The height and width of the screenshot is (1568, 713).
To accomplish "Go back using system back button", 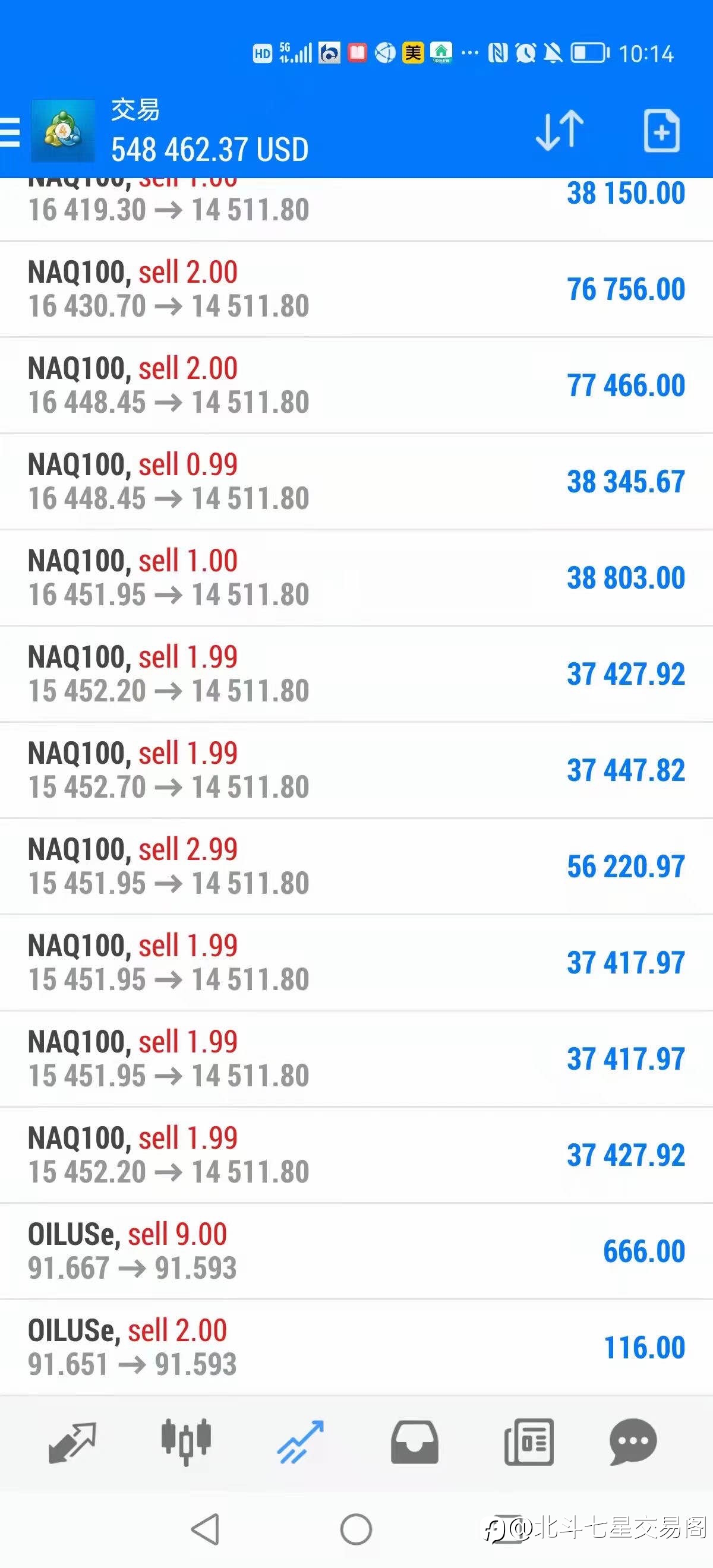I will click(x=206, y=1529).
